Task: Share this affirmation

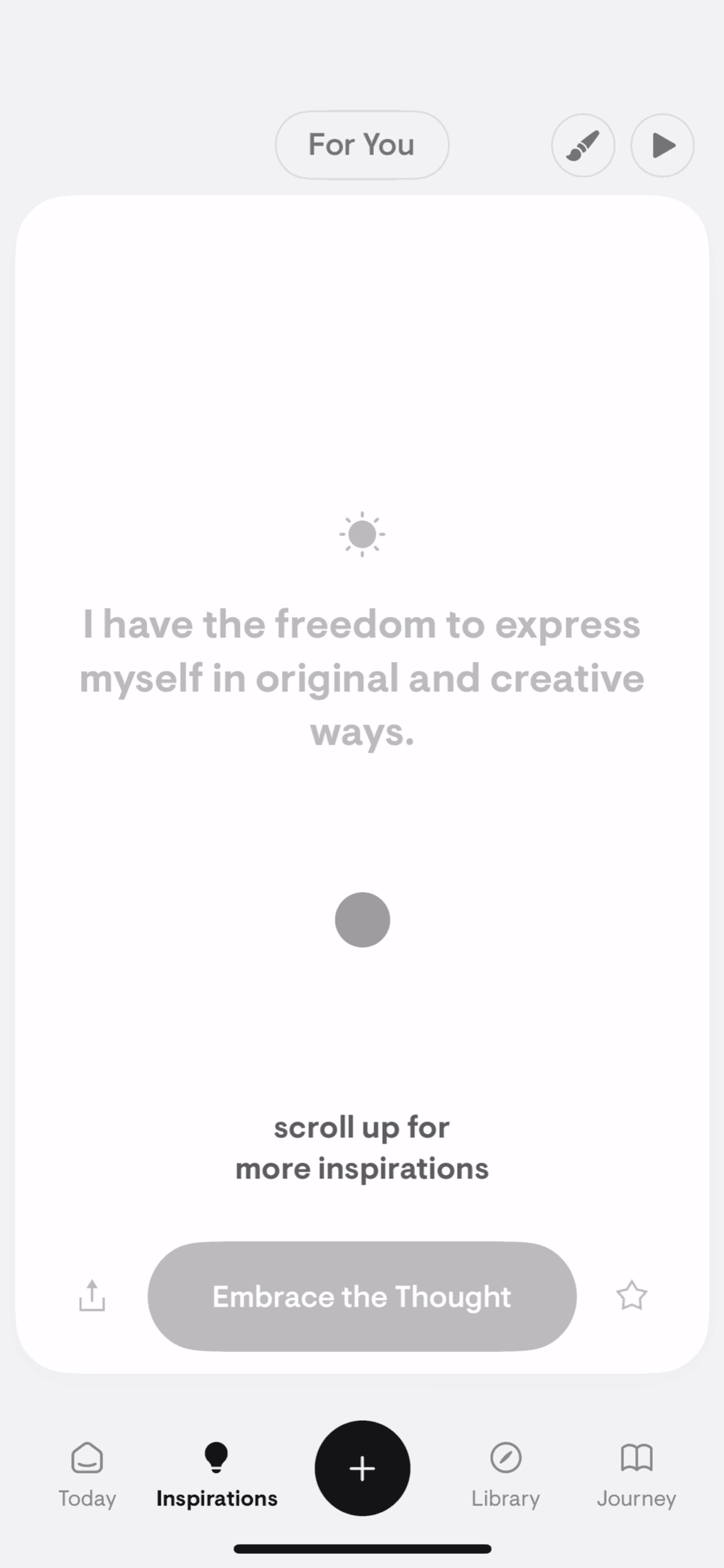Action: point(92,1296)
